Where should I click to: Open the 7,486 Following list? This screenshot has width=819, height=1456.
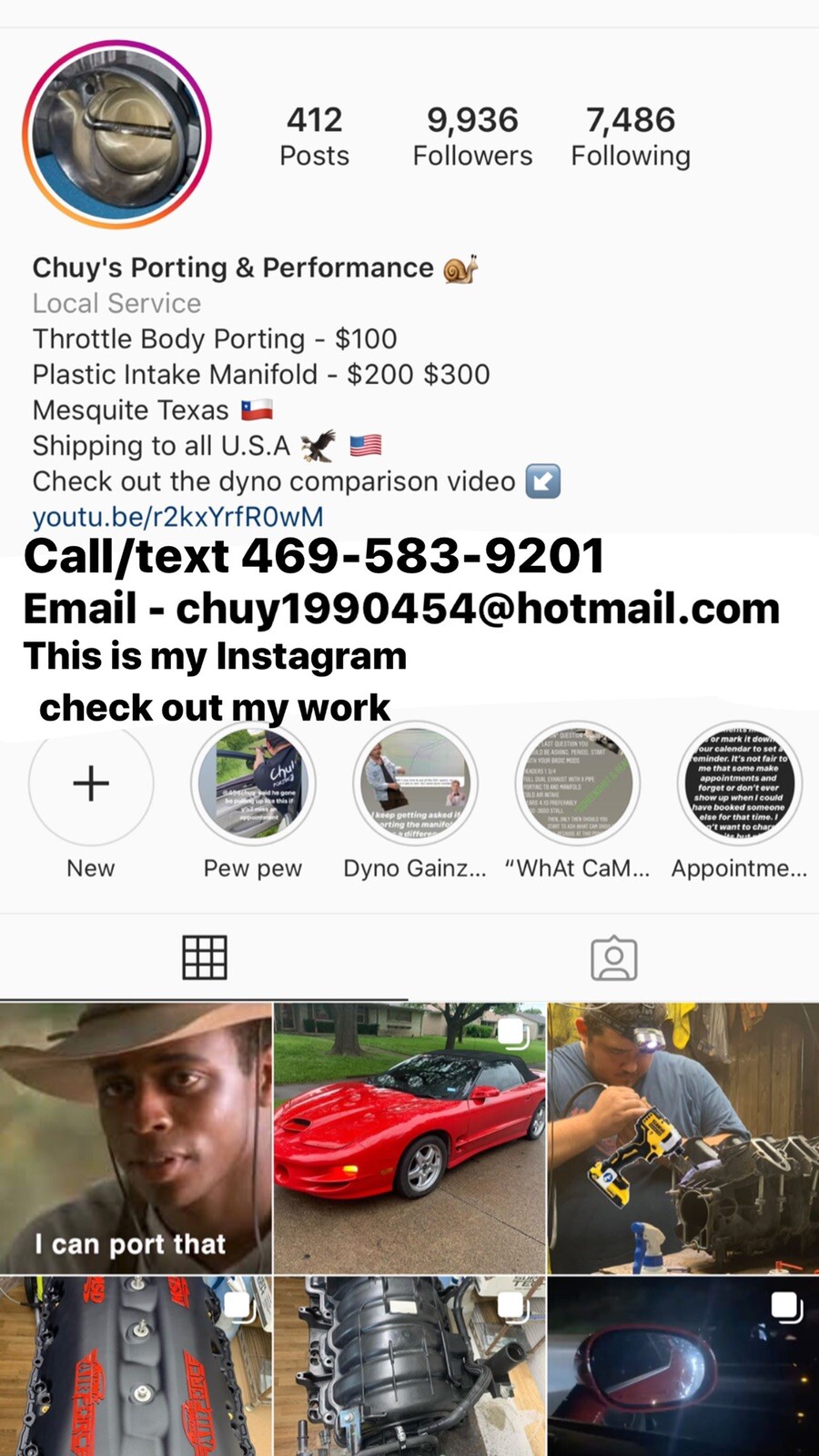pos(631,136)
